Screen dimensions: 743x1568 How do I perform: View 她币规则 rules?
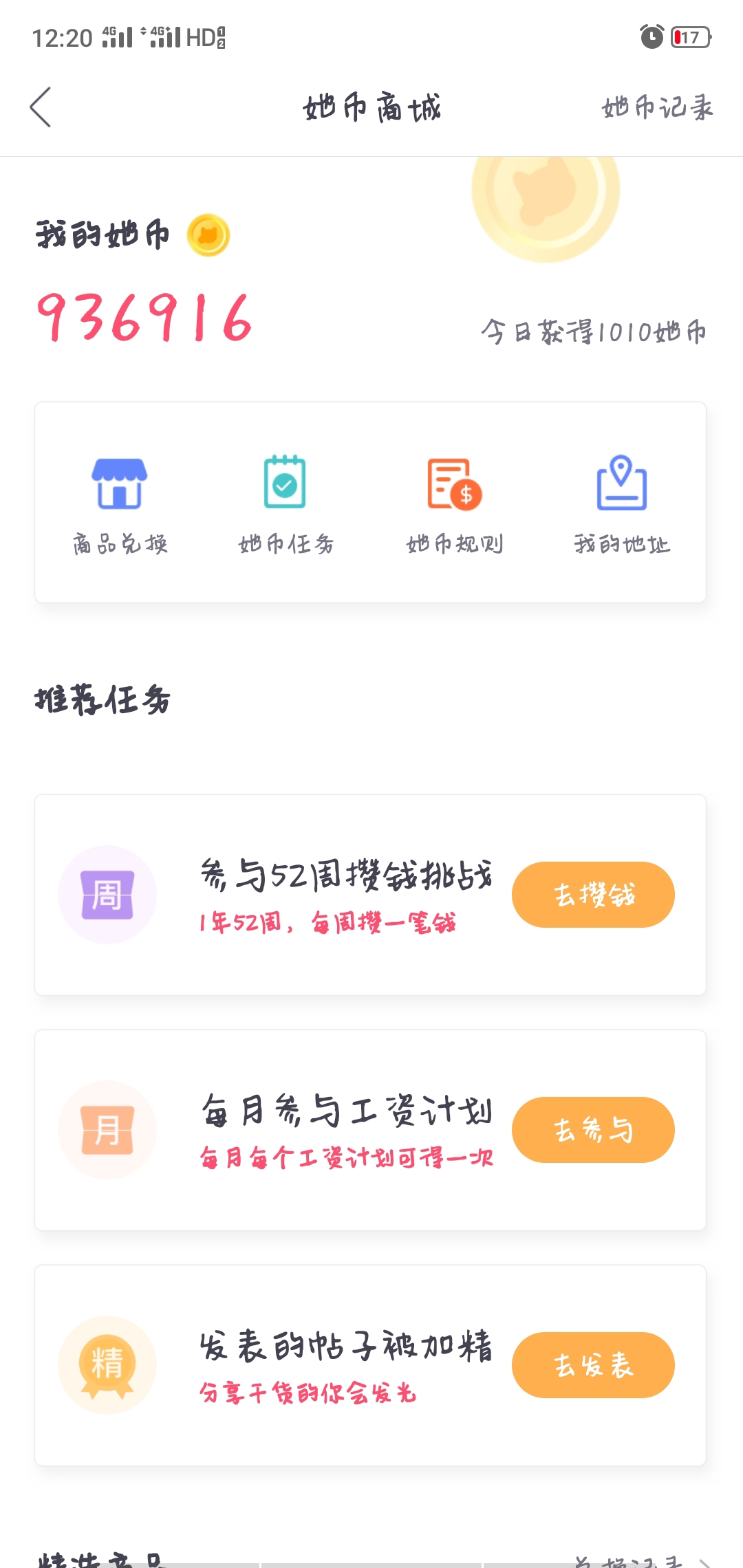pyautogui.click(x=454, y=505)
